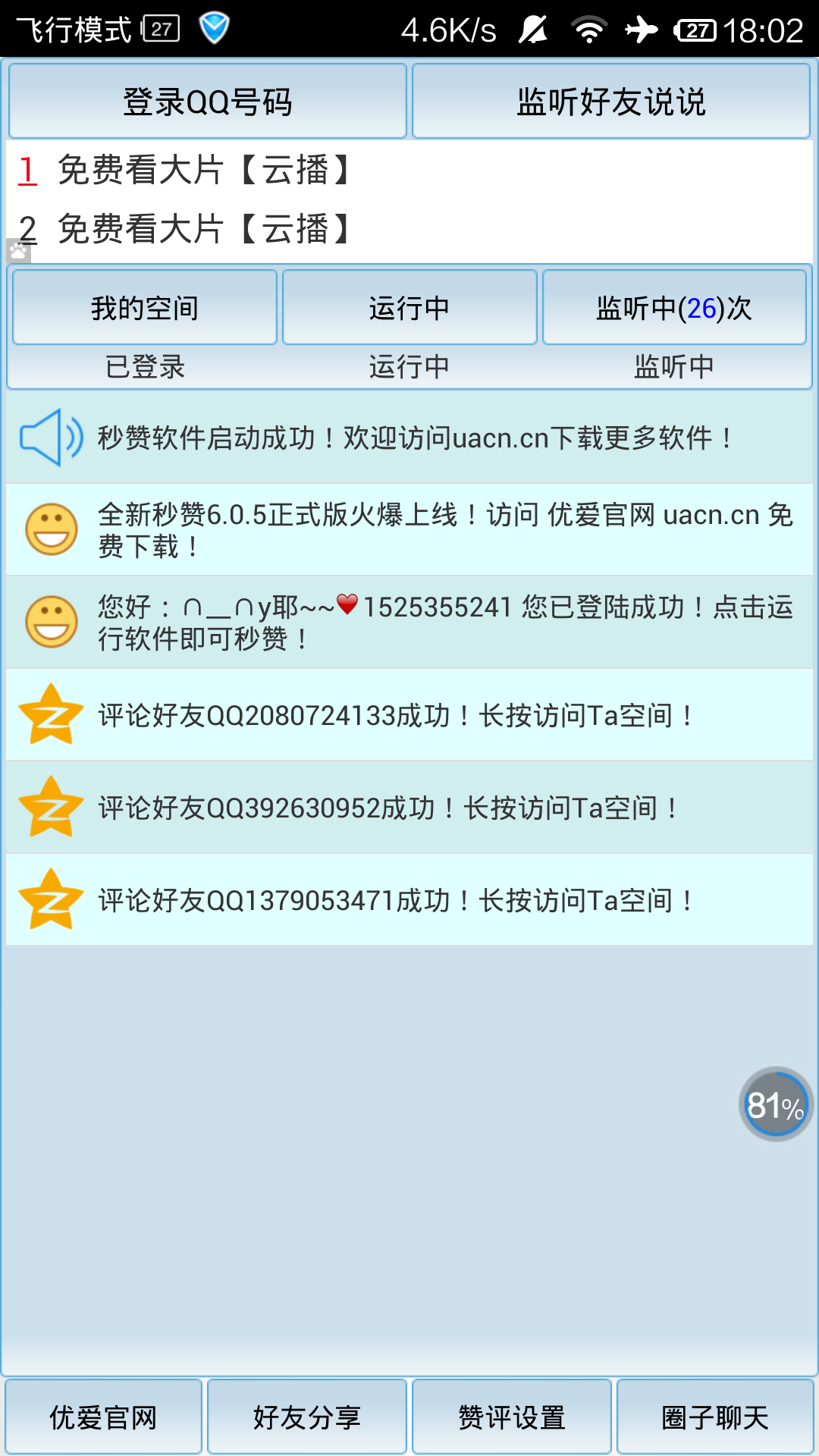Tap the floating 81% bubble

click(774, 1105)
